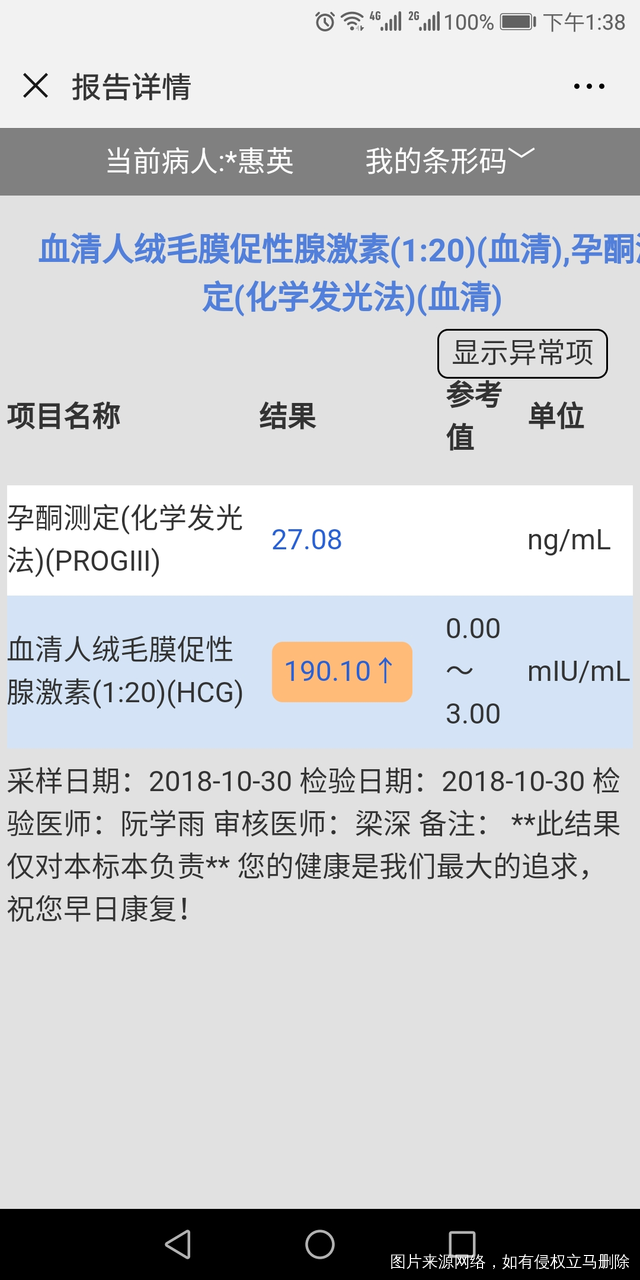Image resolution: width=640 pixels, height=1280 pixels.
Task: Go to home screen via home button
Action: pyautogui.click(x=320, y=1244)
